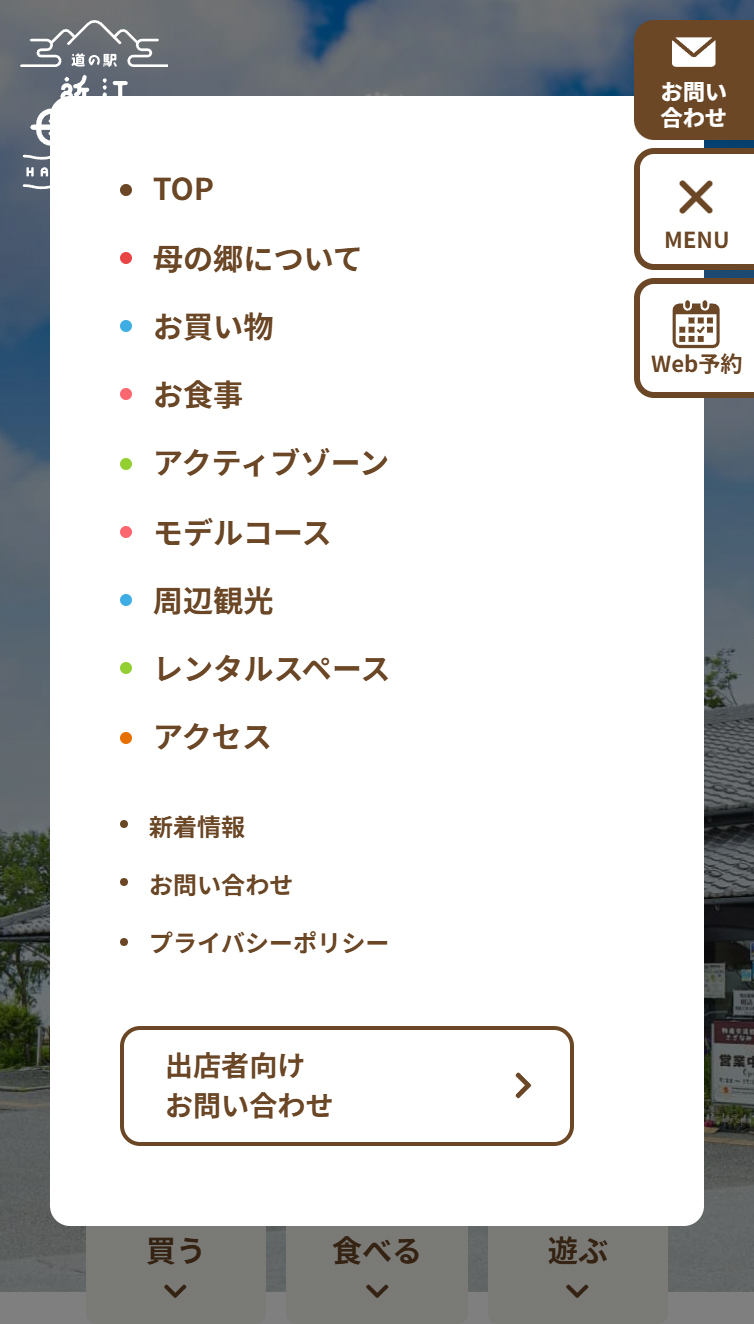Expand the 買う section chevron

(x=175, y=1290)
